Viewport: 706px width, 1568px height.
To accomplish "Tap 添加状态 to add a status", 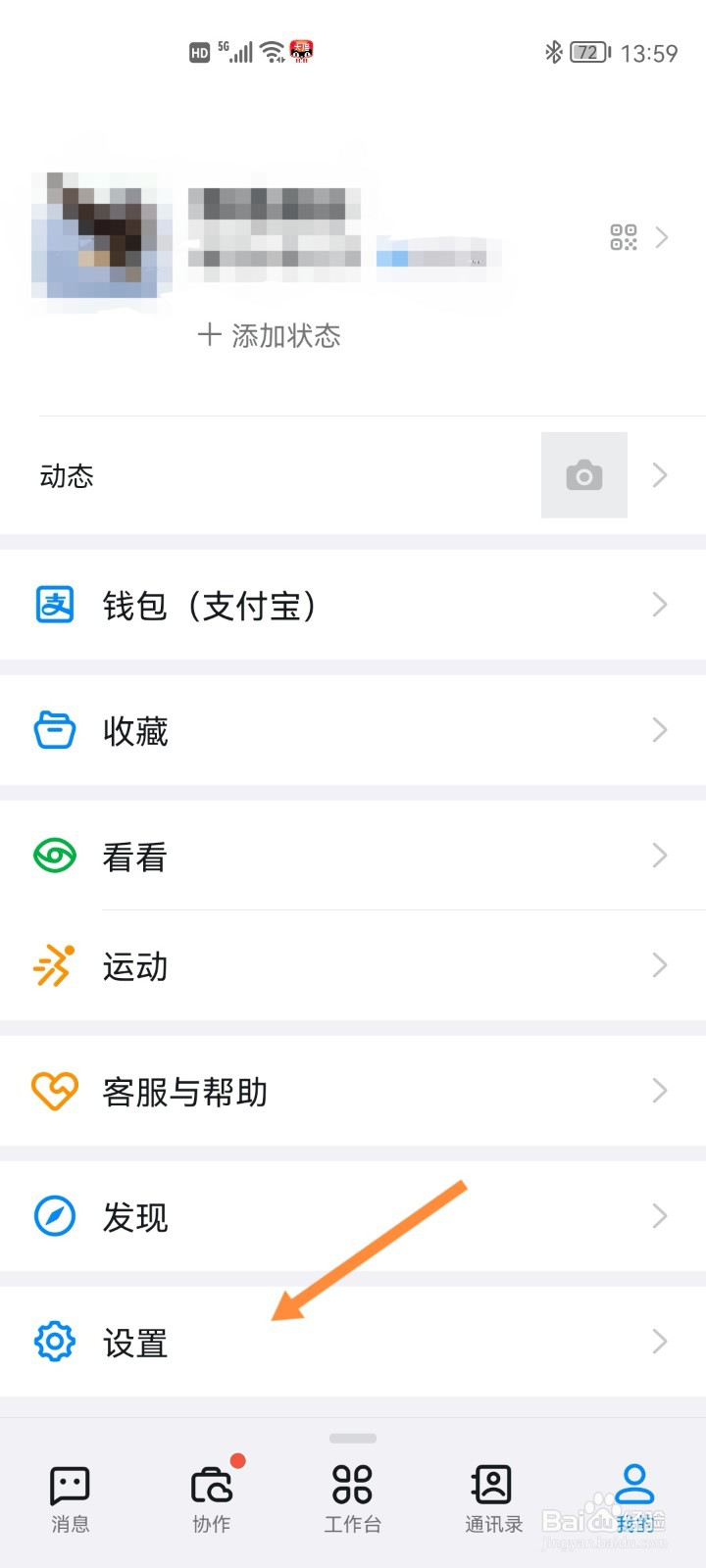I will tap(269, 336).
